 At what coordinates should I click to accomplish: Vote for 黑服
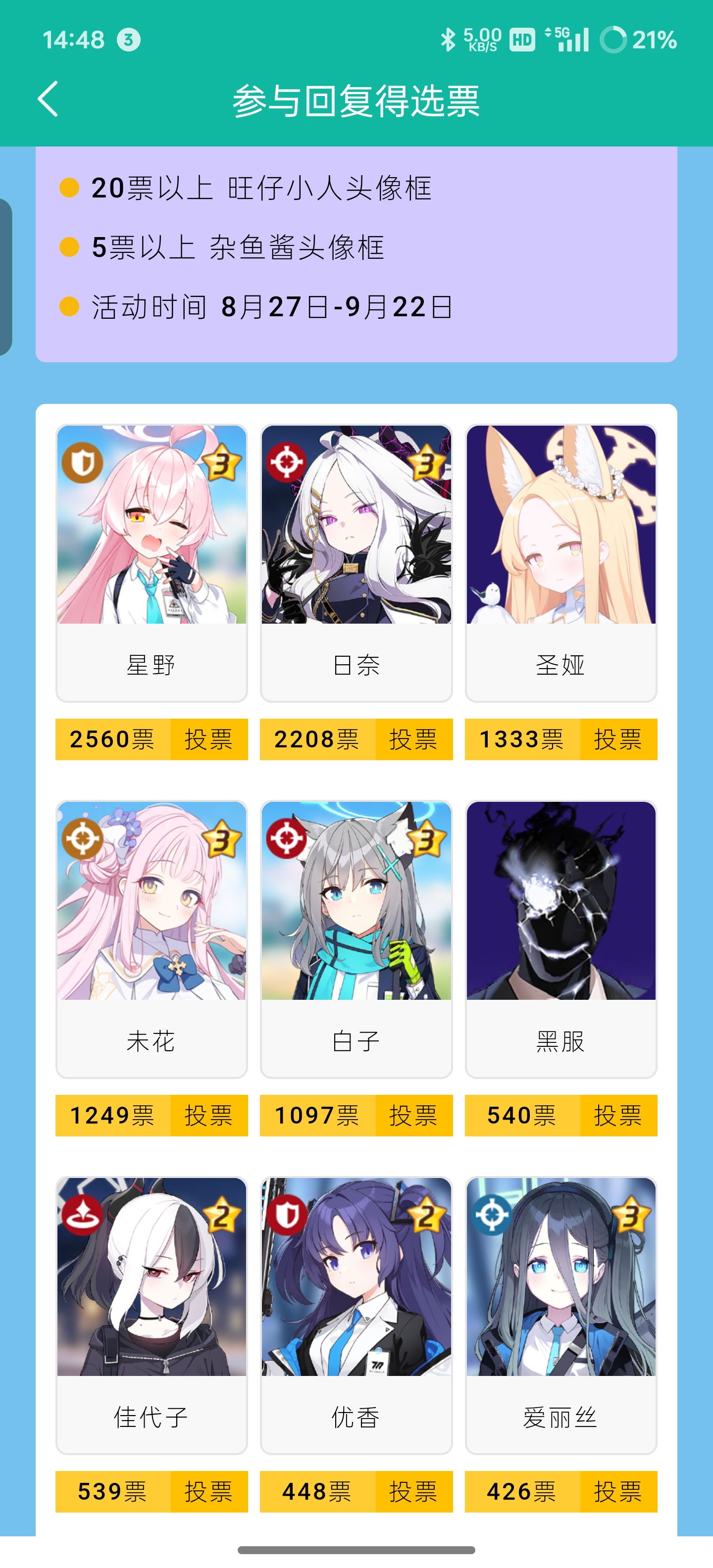[617, 1116]
